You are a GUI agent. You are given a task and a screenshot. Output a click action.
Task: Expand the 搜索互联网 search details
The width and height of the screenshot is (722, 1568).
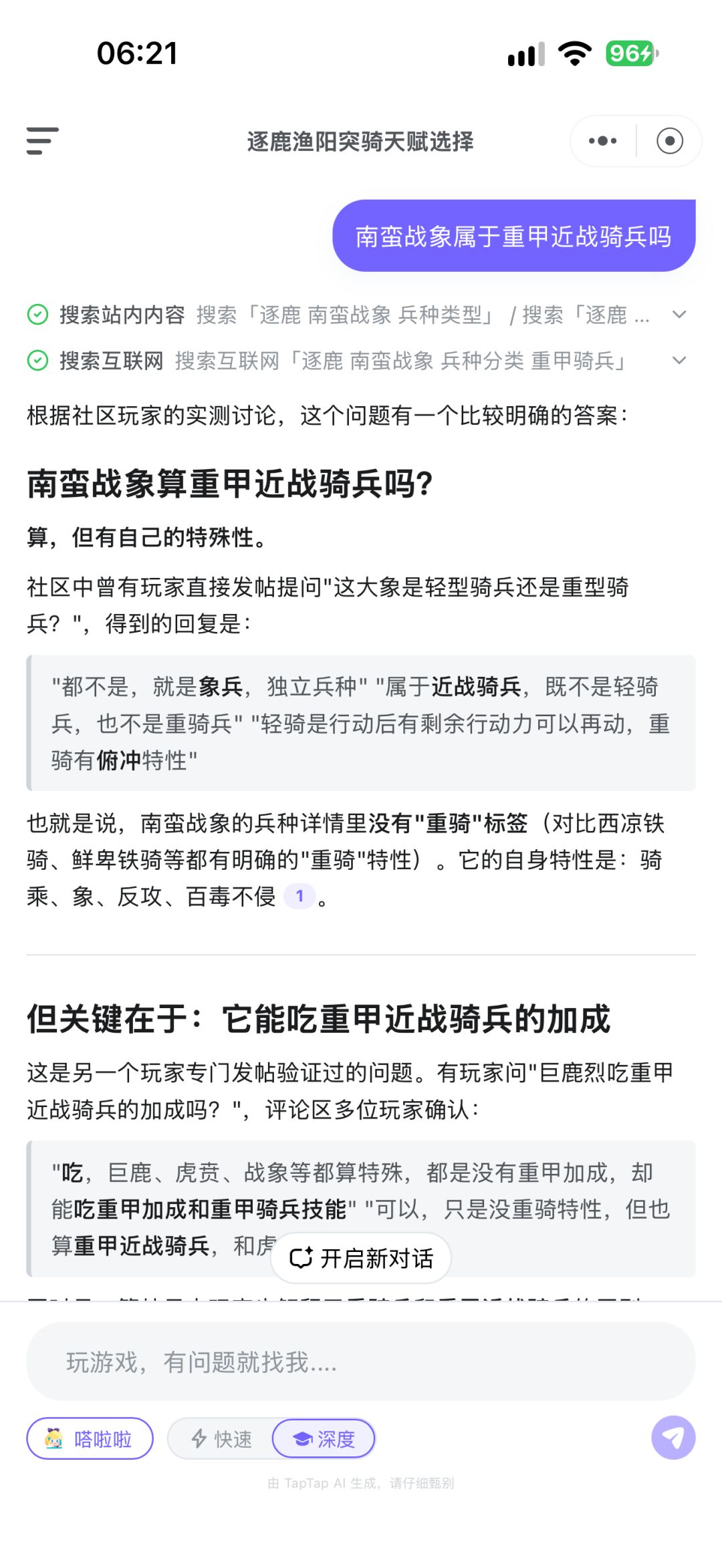point(679,361)
